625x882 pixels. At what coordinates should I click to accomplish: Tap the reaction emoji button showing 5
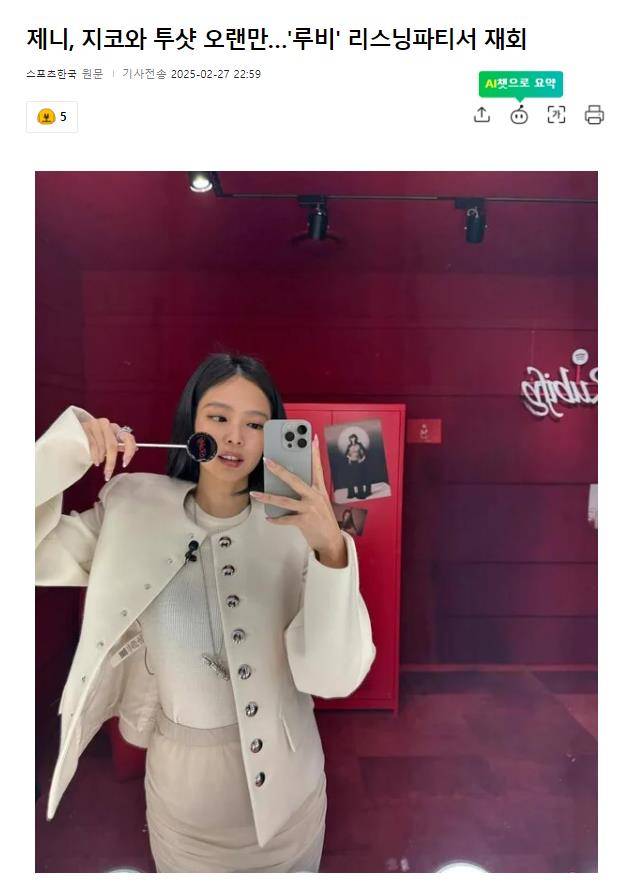coord(52,117)
